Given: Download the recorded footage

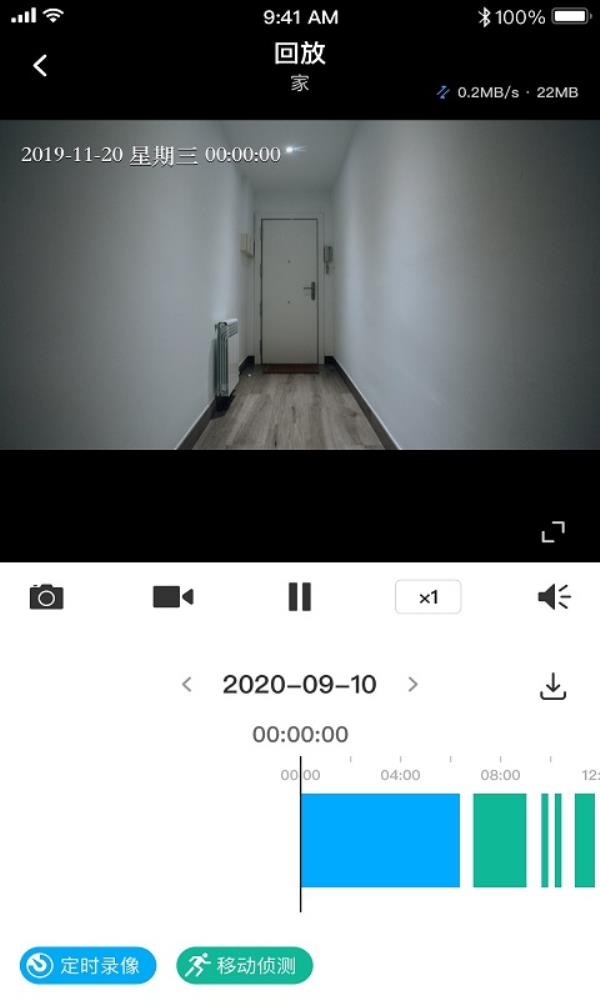Looking at the screenshot, I should 553,686.
